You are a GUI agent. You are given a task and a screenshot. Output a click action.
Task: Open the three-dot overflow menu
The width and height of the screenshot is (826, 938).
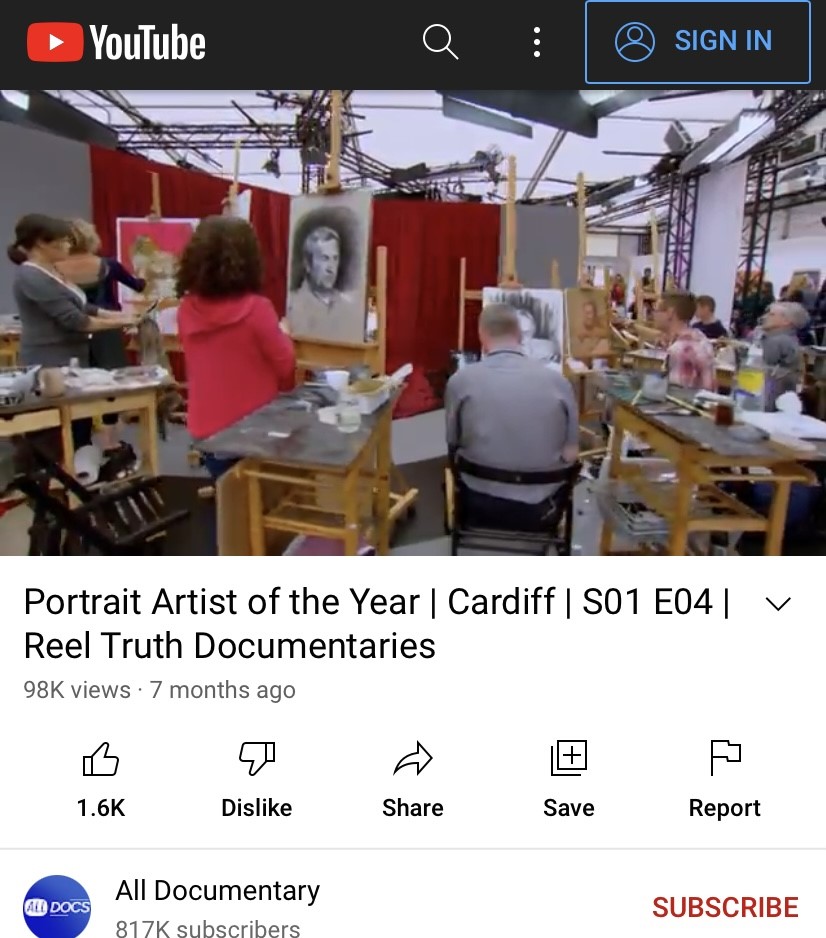click(537, 42)
